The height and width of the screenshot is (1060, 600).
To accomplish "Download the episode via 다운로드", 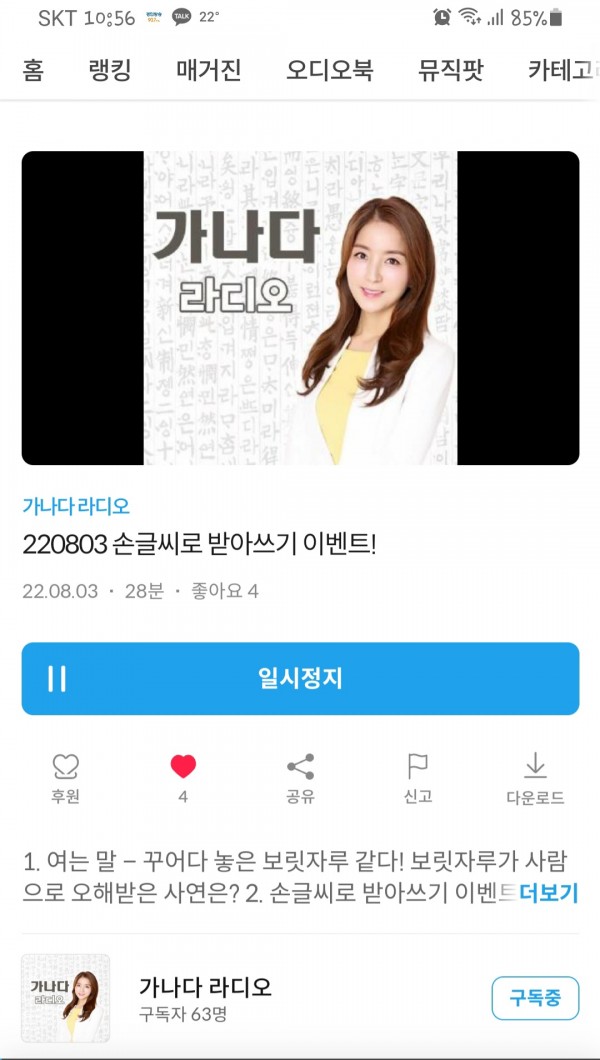I will pos(535,778).
